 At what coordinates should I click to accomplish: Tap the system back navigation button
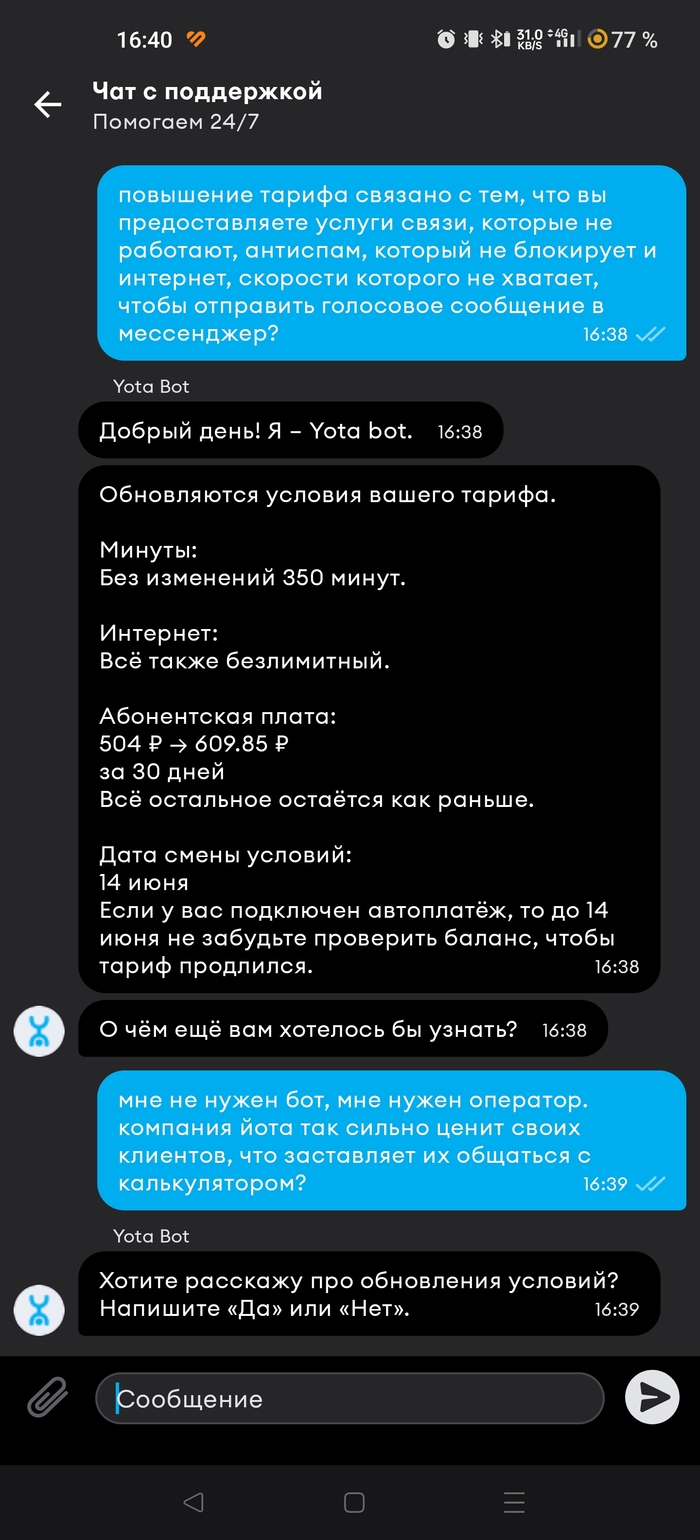coord(194,1502)
